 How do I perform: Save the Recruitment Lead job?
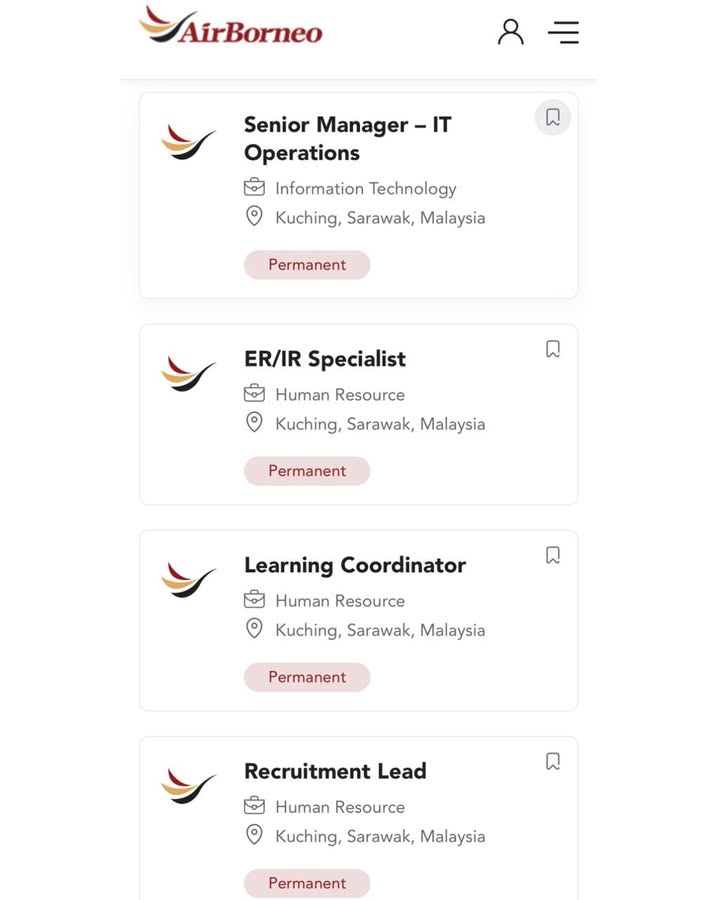tap(552, 761)
